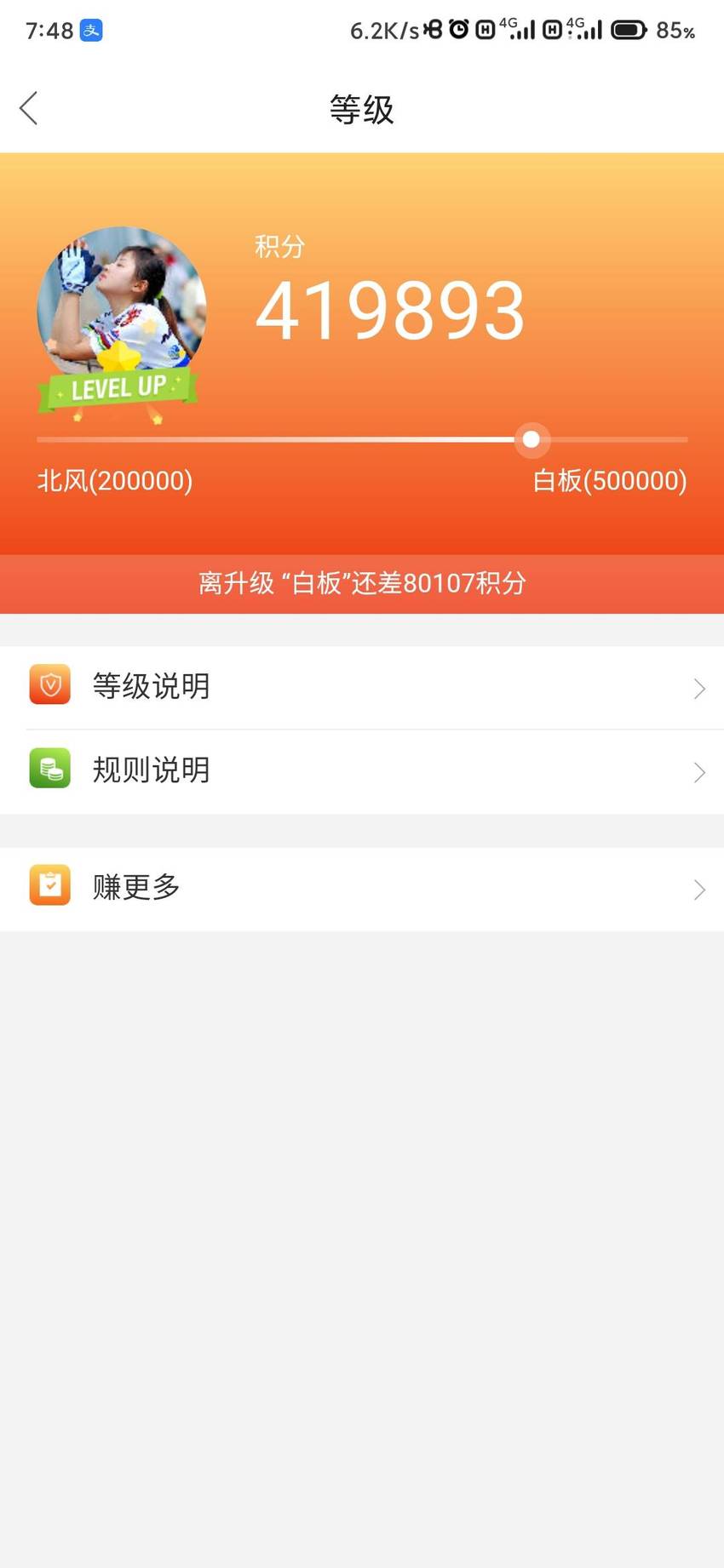Open 等级说明 row

point(362,687)
